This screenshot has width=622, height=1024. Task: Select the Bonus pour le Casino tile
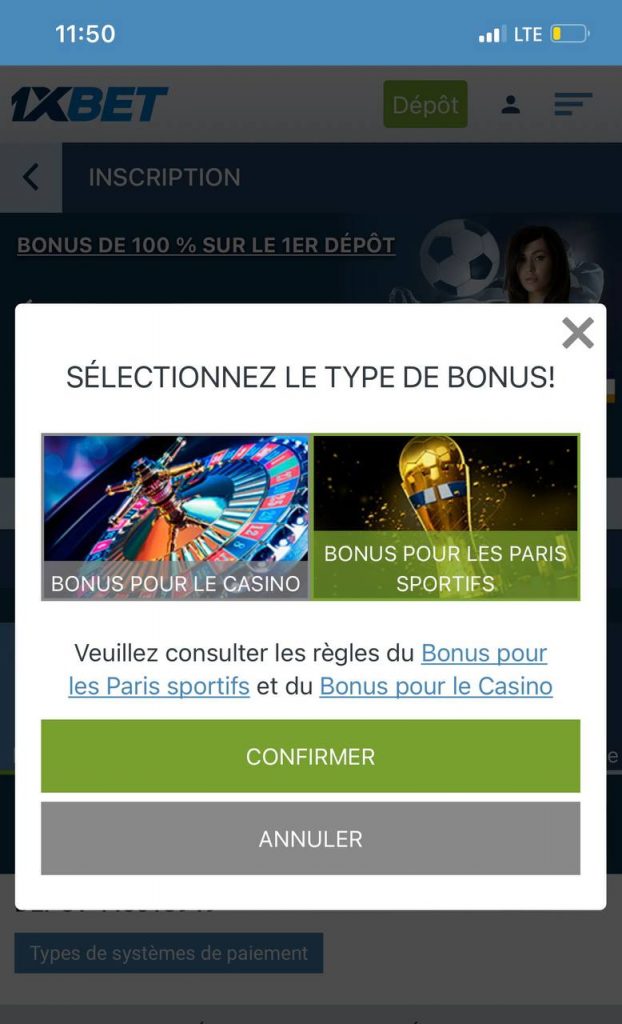pyautogui.click(x=176, y=517)
